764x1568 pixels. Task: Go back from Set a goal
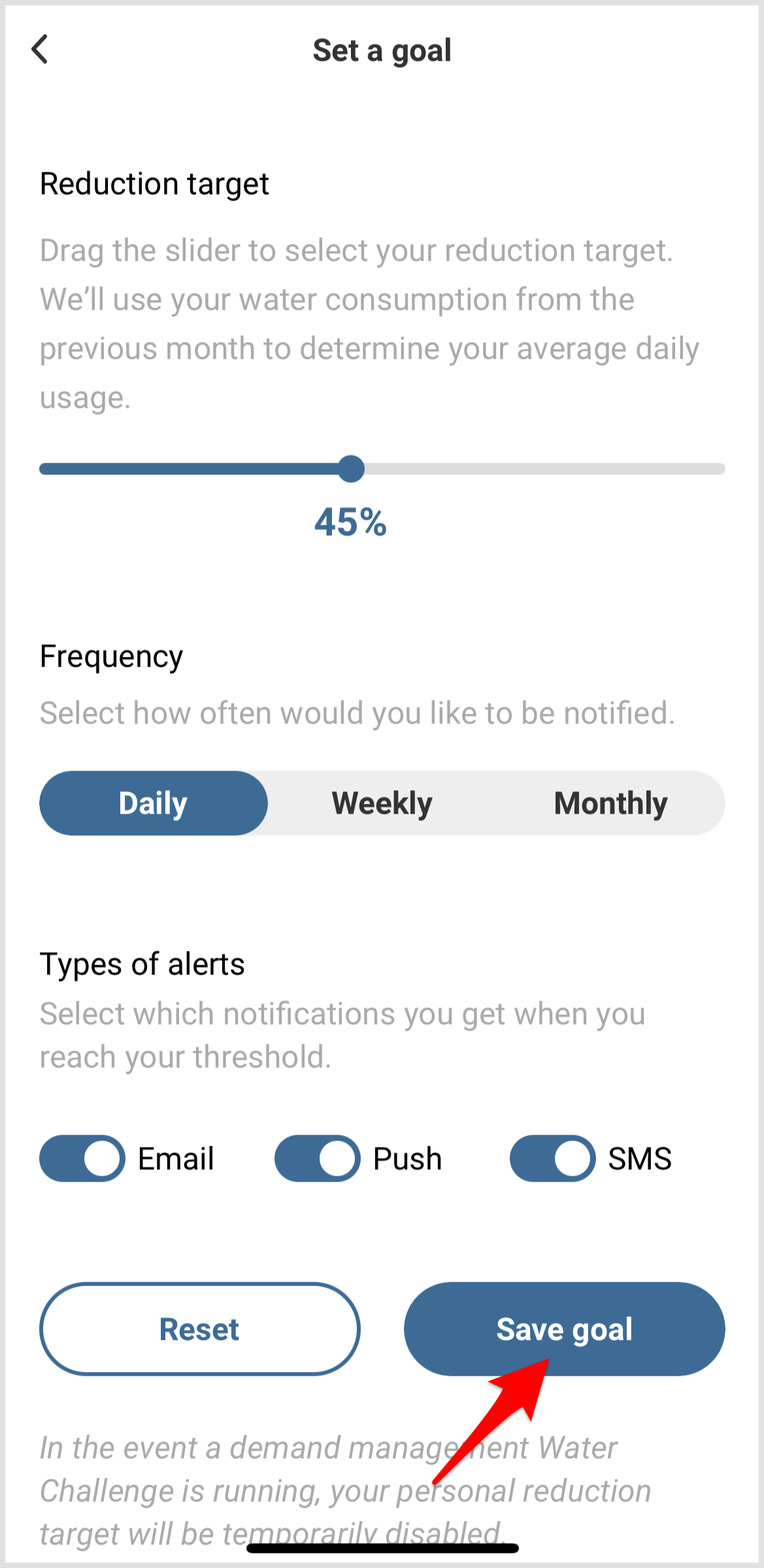(40, 50)
